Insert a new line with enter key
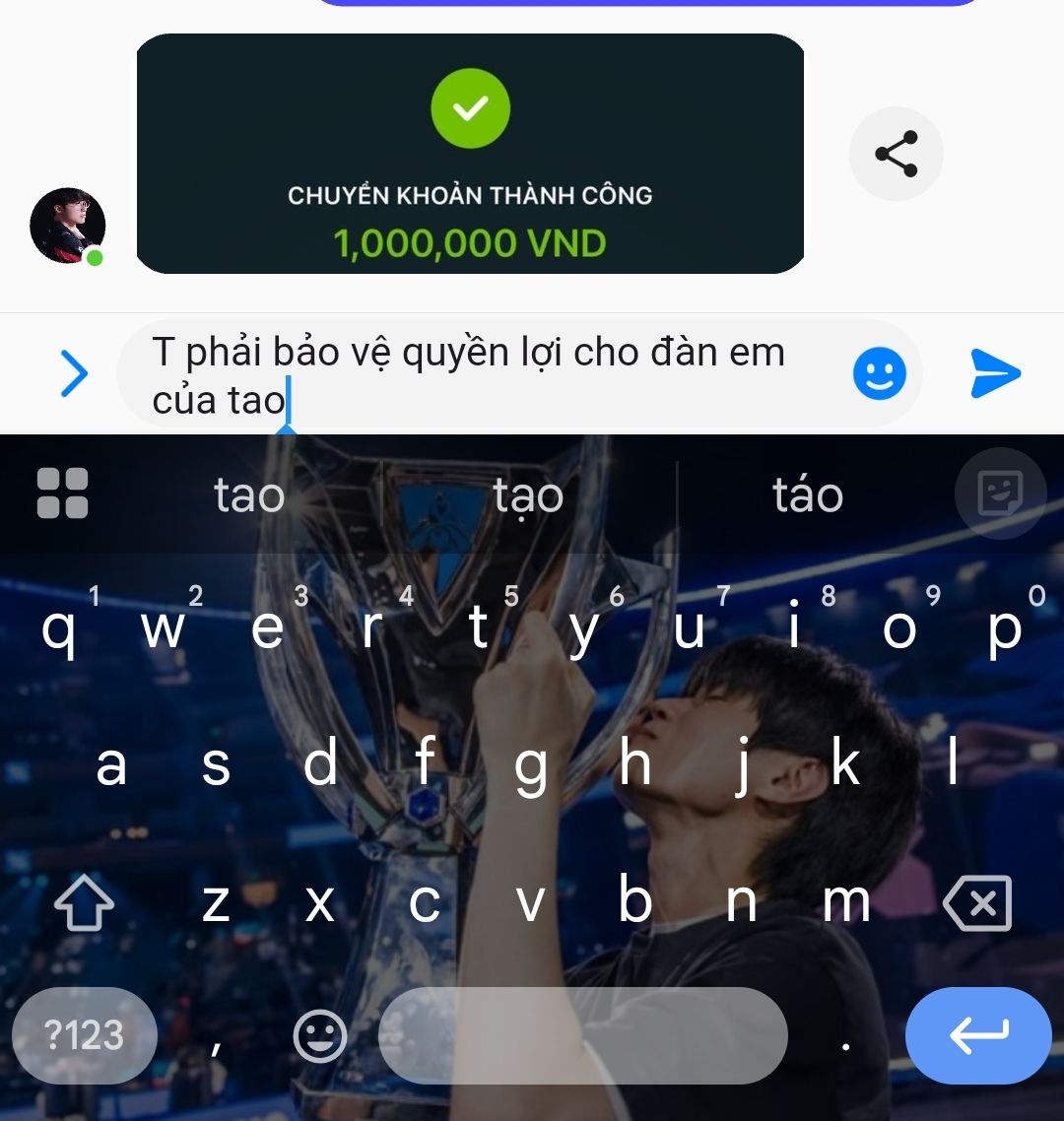The image size is (1064, 1121). tap(977, 1035)
